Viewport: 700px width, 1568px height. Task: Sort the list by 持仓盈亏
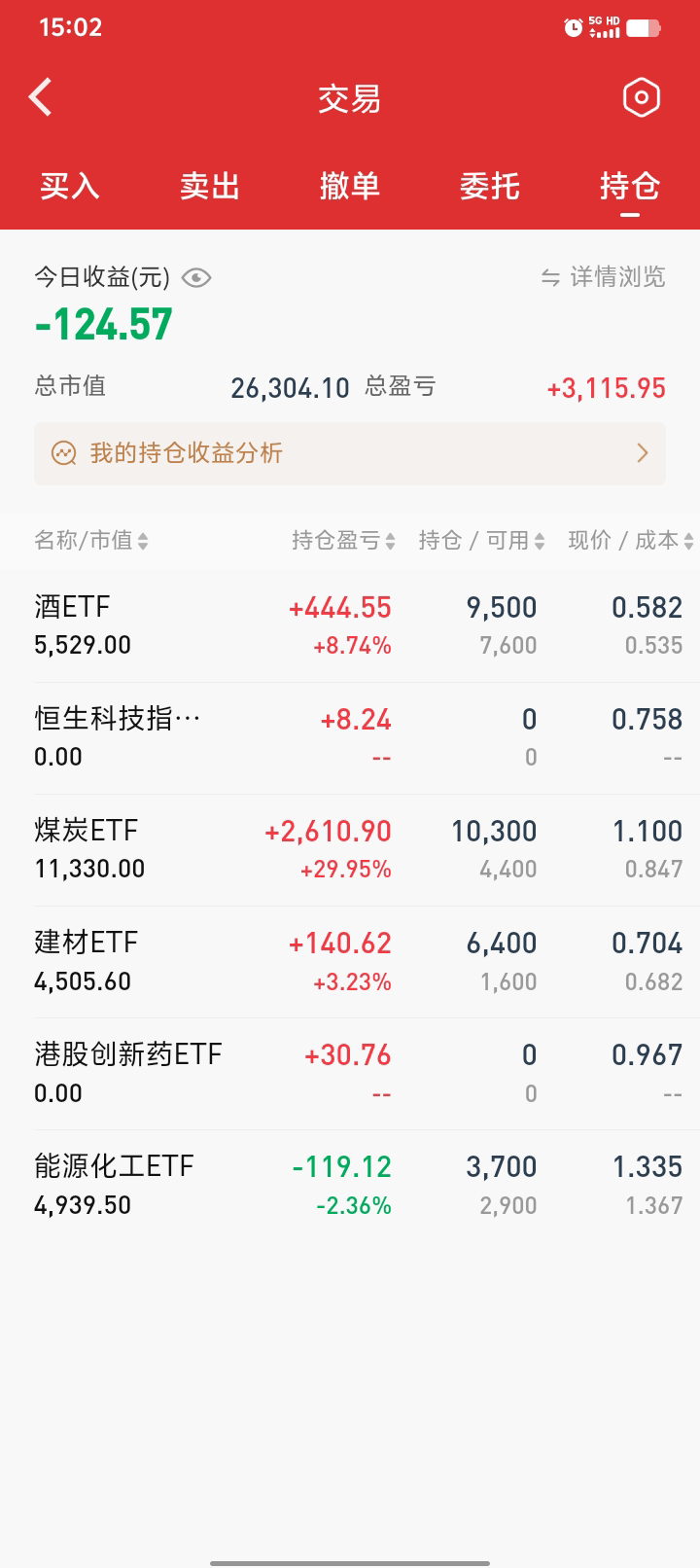tap(343, 541)
